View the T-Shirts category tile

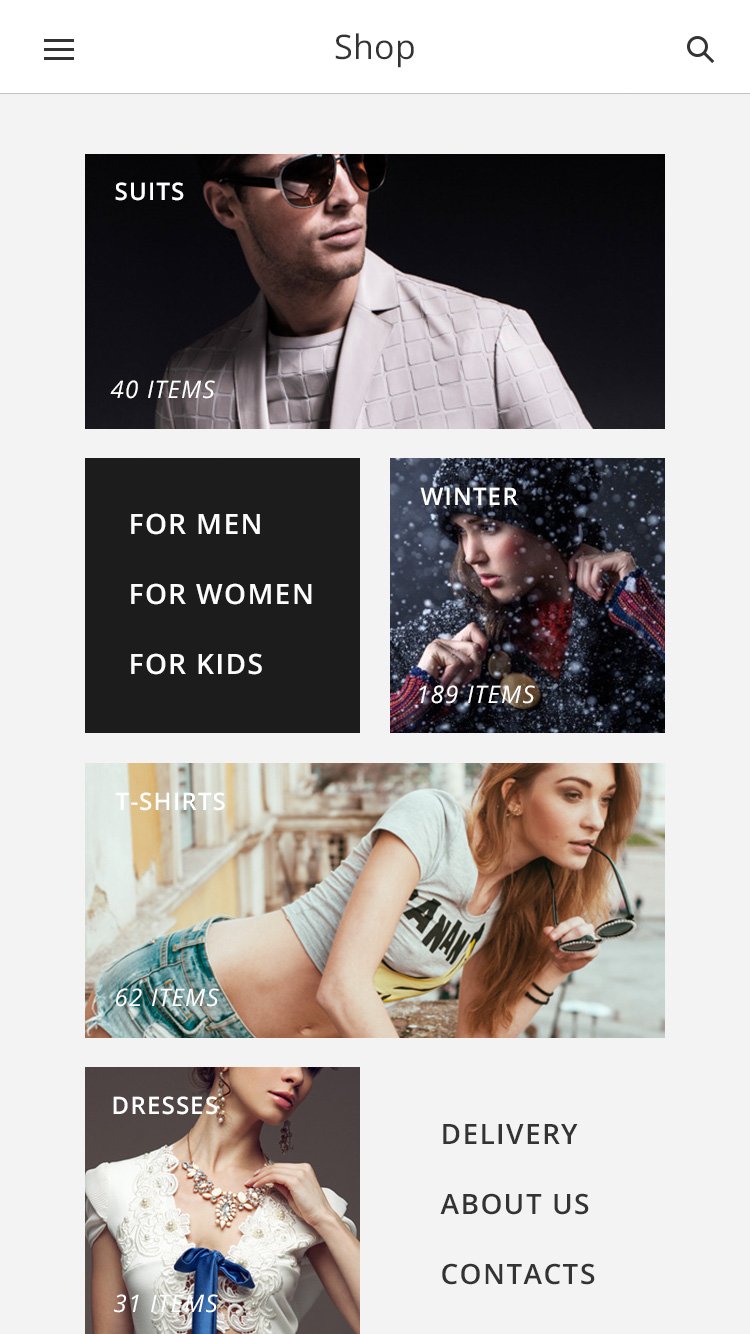[x=375, y=900]
